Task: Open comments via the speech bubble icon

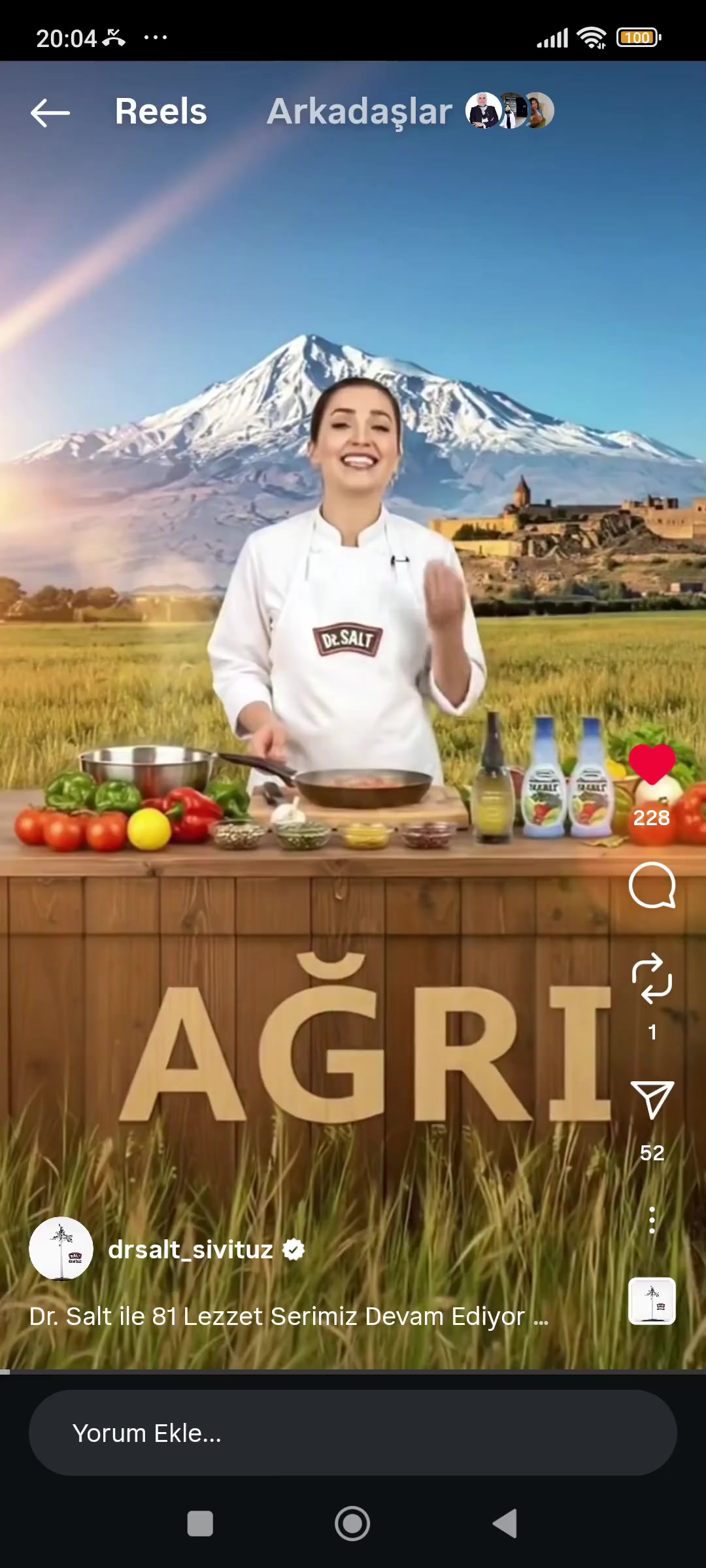Action: coord(652,885)
